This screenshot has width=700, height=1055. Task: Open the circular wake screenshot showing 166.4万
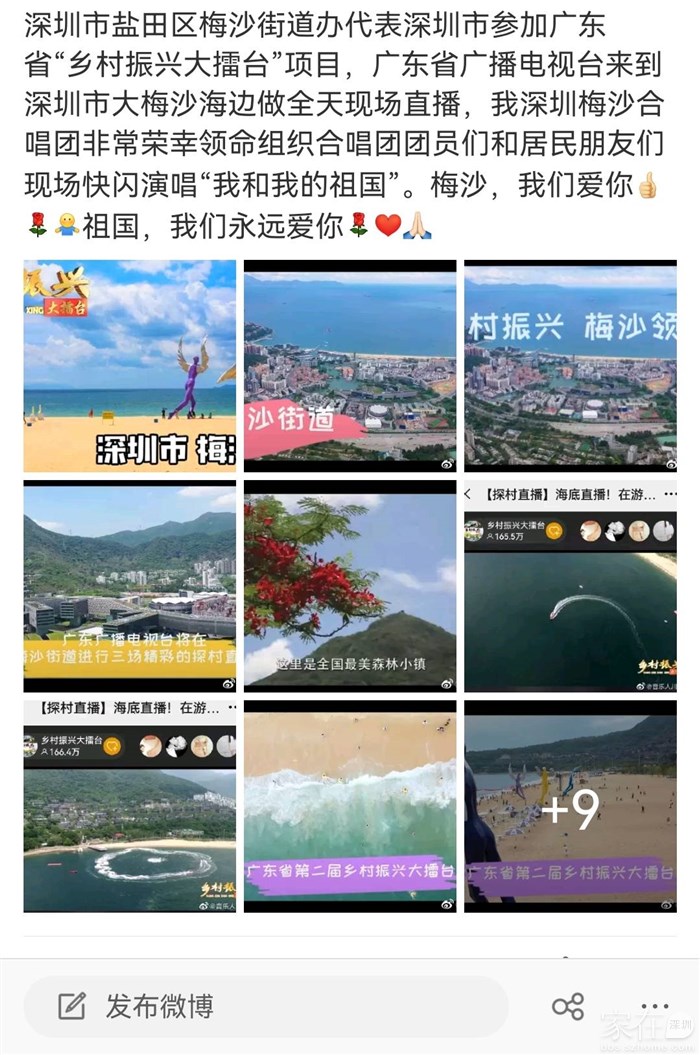click(130, 806)
